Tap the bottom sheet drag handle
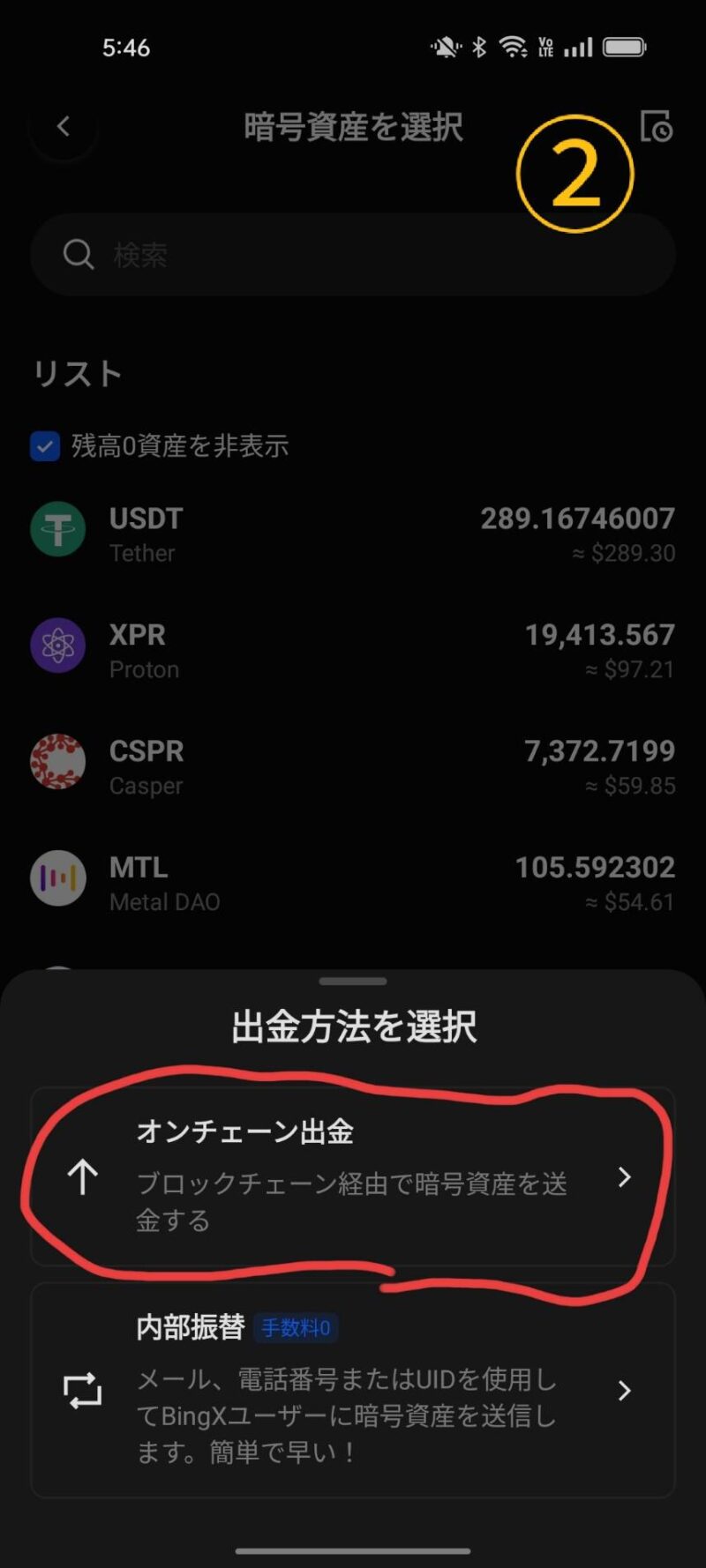 tap(353, 981)
